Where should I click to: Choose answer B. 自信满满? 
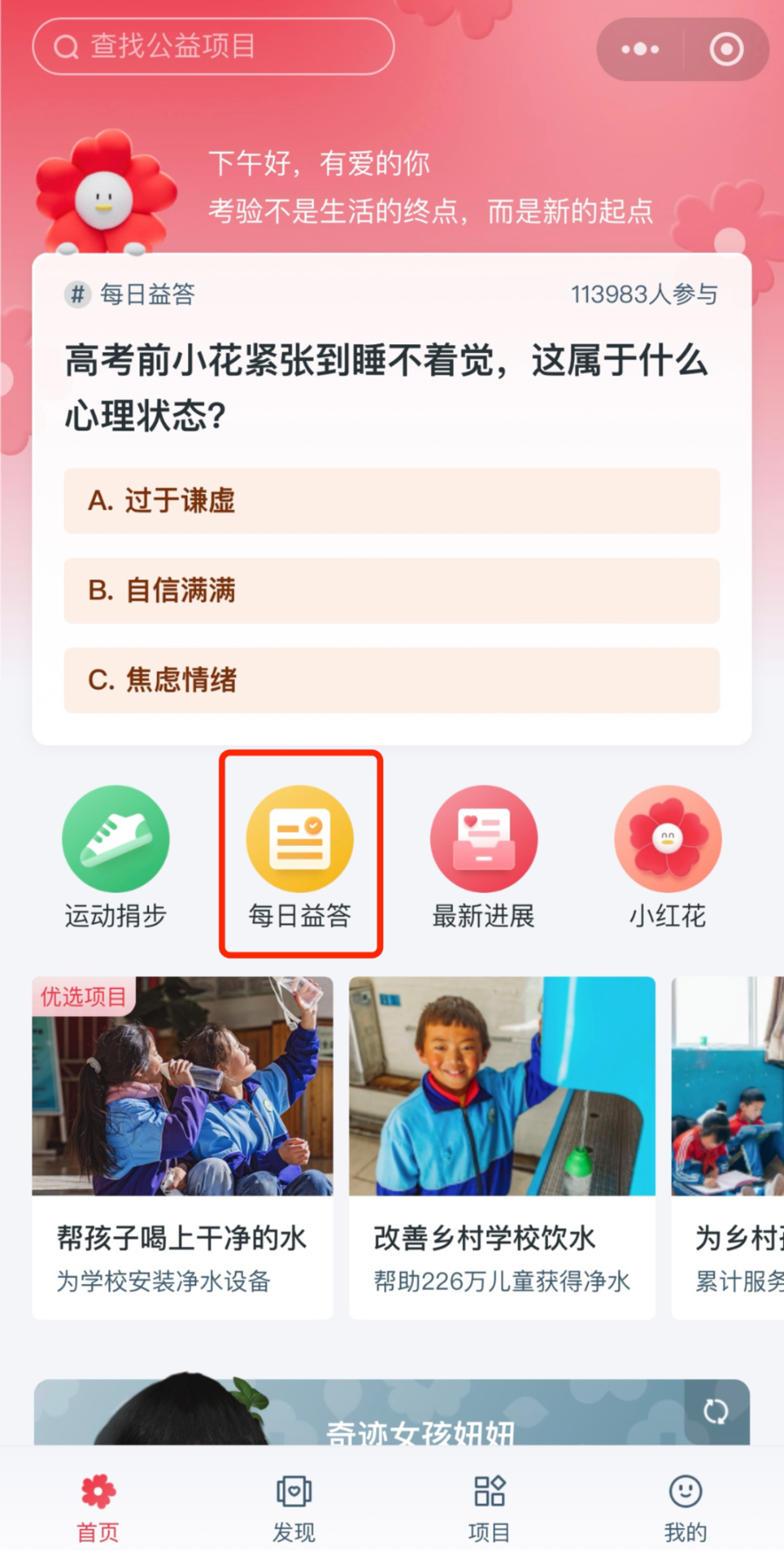tap(392, 591)
